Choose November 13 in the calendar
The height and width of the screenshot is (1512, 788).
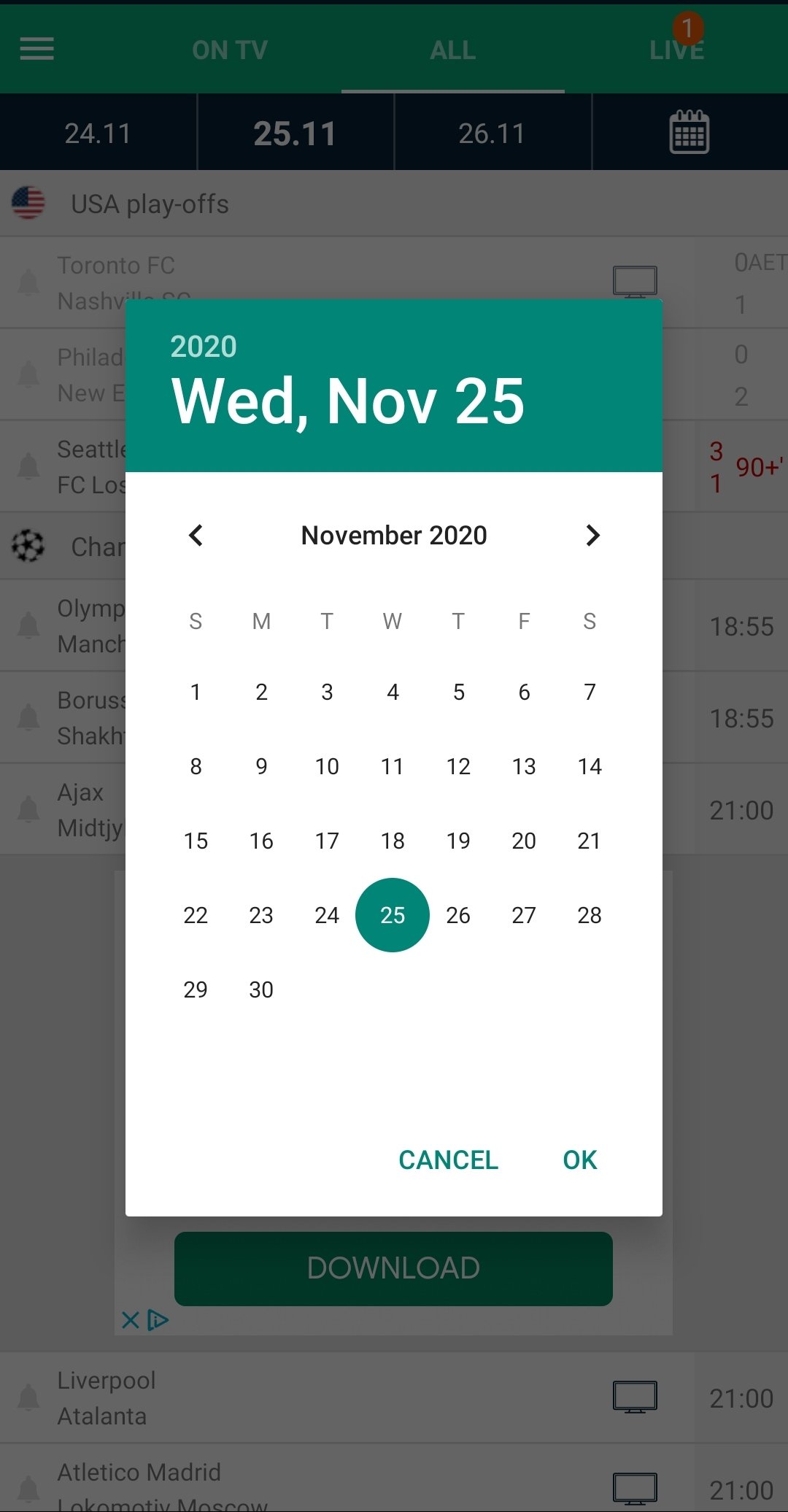coord(524,766)
